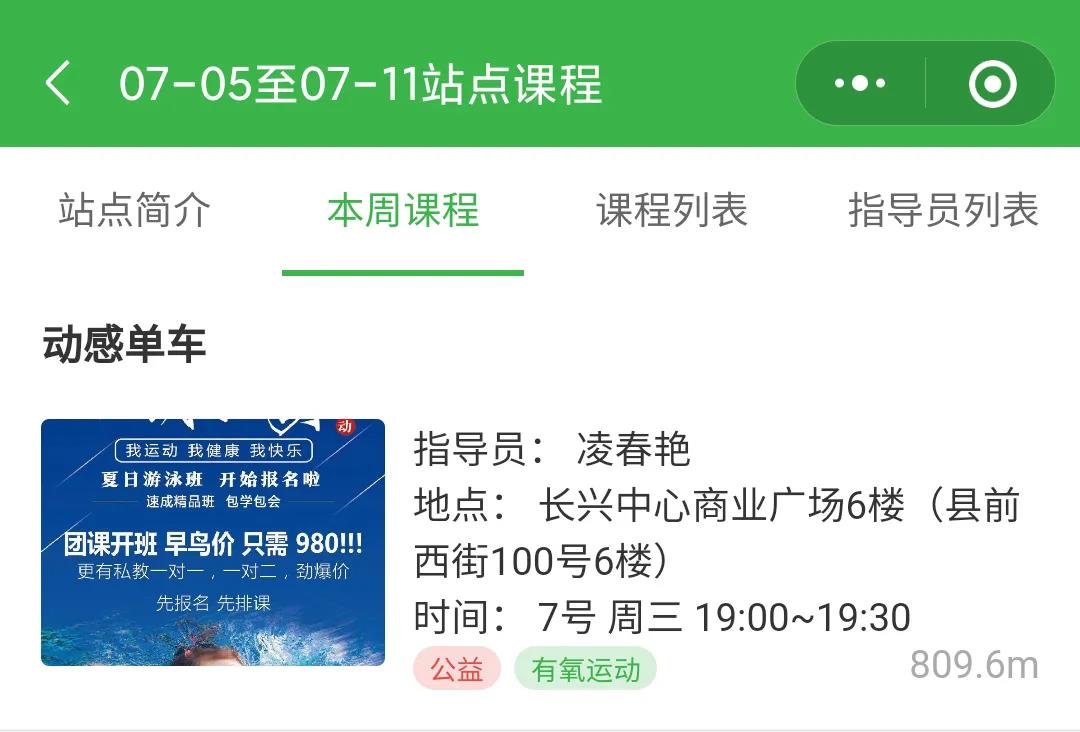View the 指导员列表 tab
Viewport: 1080px width, 732px height.
(x=943, y=211)
